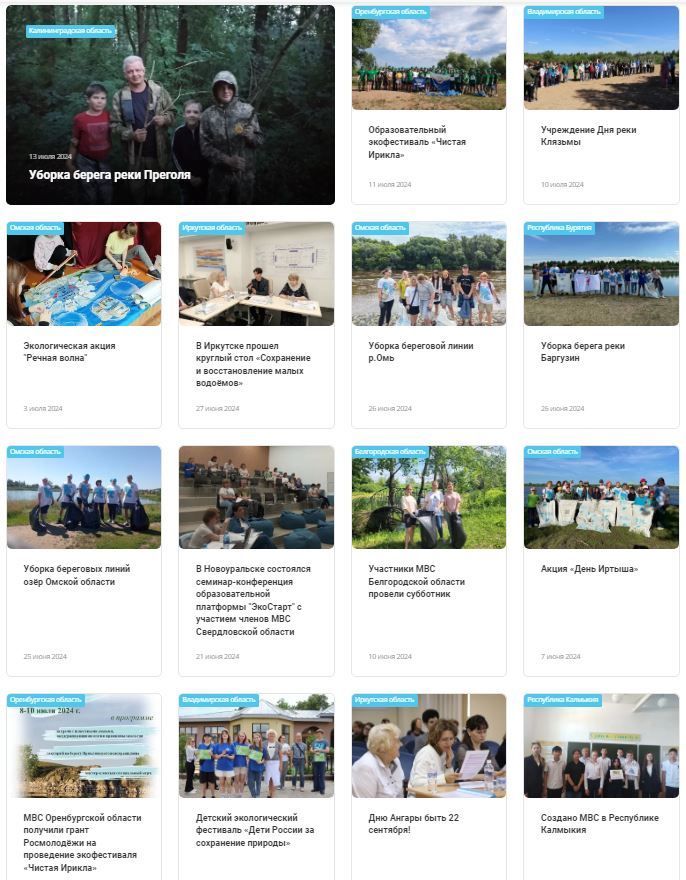
Task: Open «Создано МВС в Республике Калмыкия» card
Action: (599, 823)
